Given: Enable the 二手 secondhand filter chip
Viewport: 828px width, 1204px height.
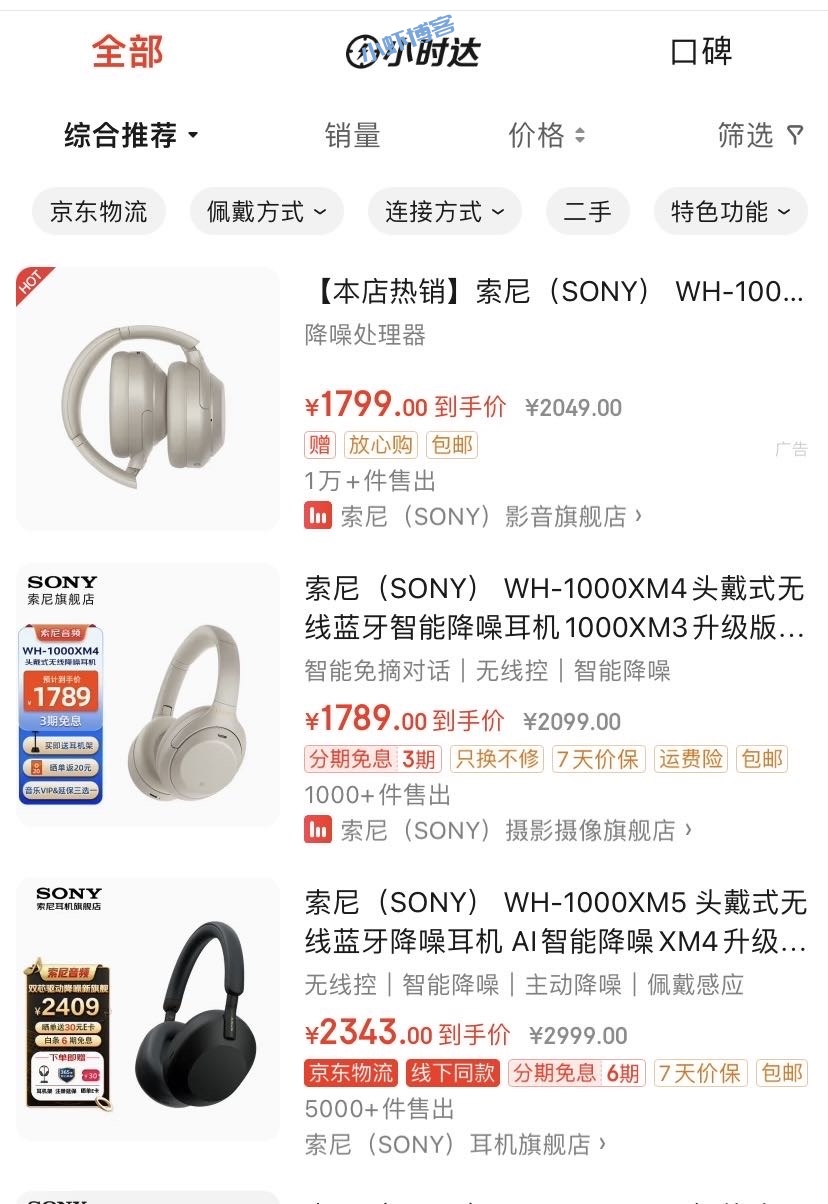Looking at the screenshot, I should (587, 211).
